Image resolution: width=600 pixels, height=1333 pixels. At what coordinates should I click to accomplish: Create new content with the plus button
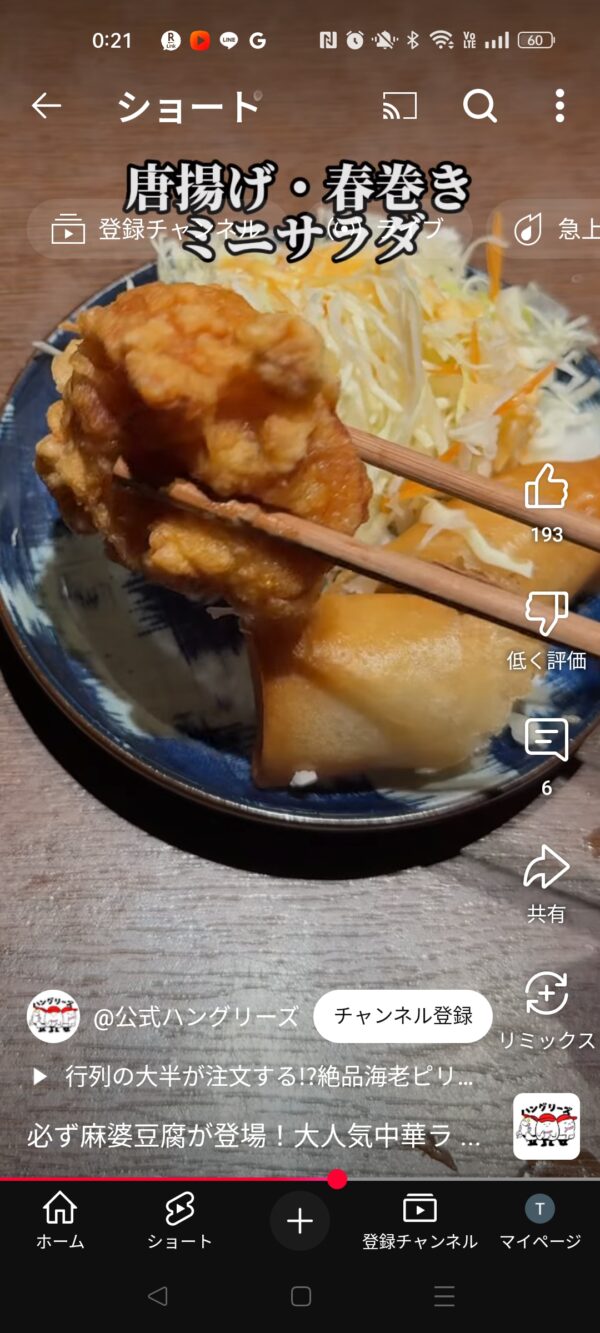point(300,1221)
